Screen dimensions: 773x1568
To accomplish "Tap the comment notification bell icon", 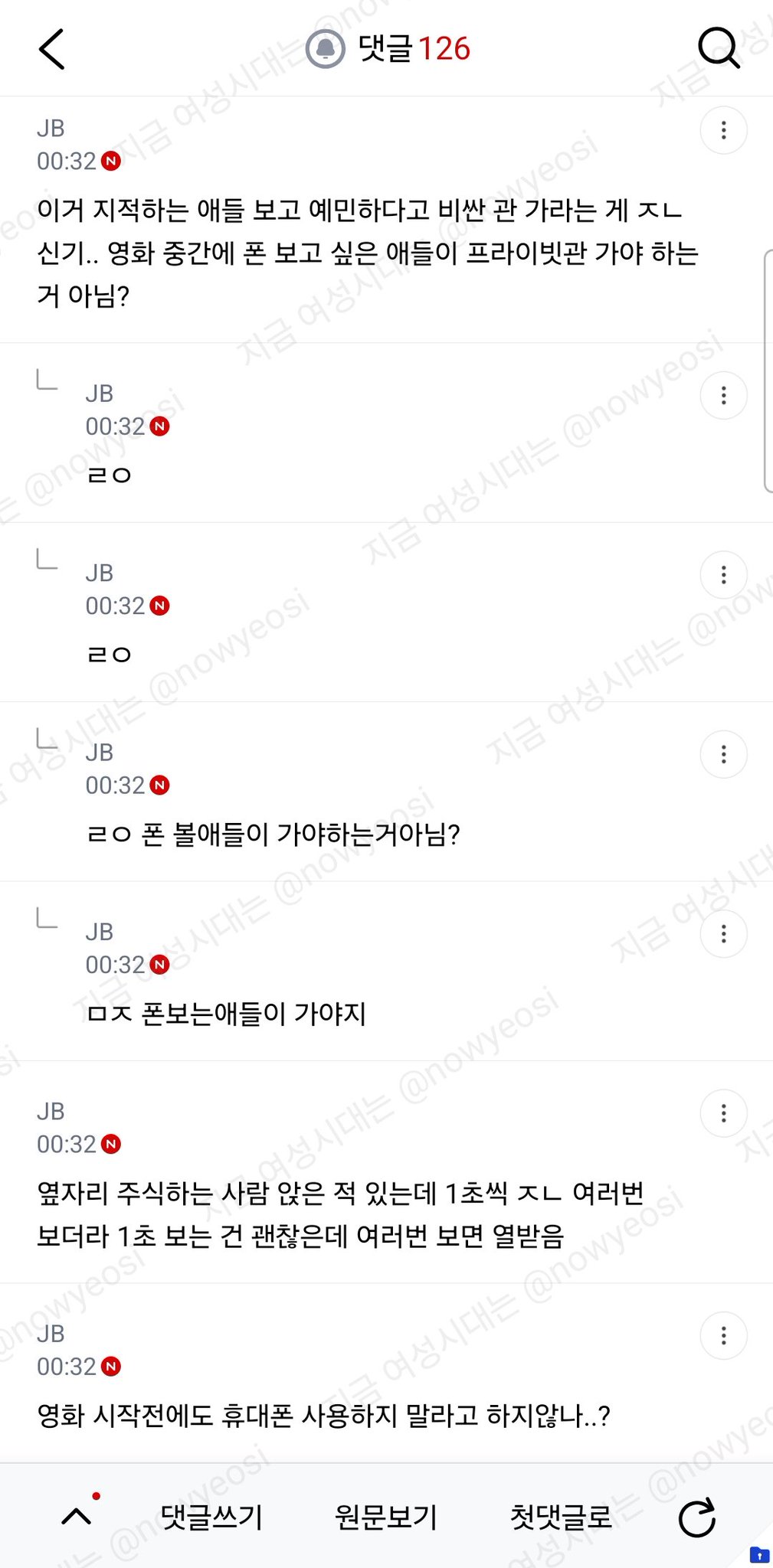I will [x=326, y=49].
